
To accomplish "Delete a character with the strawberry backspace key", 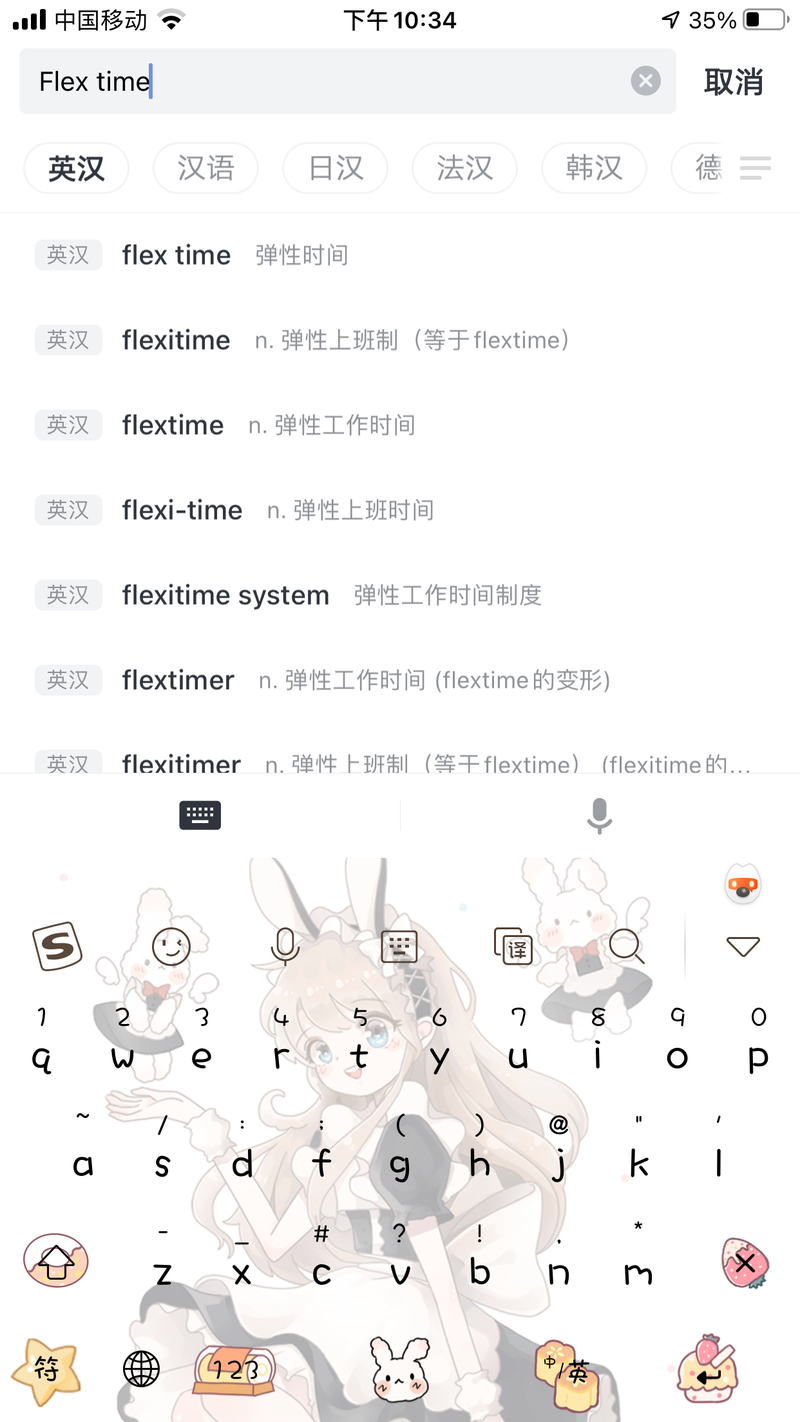I will [745, 1264].
